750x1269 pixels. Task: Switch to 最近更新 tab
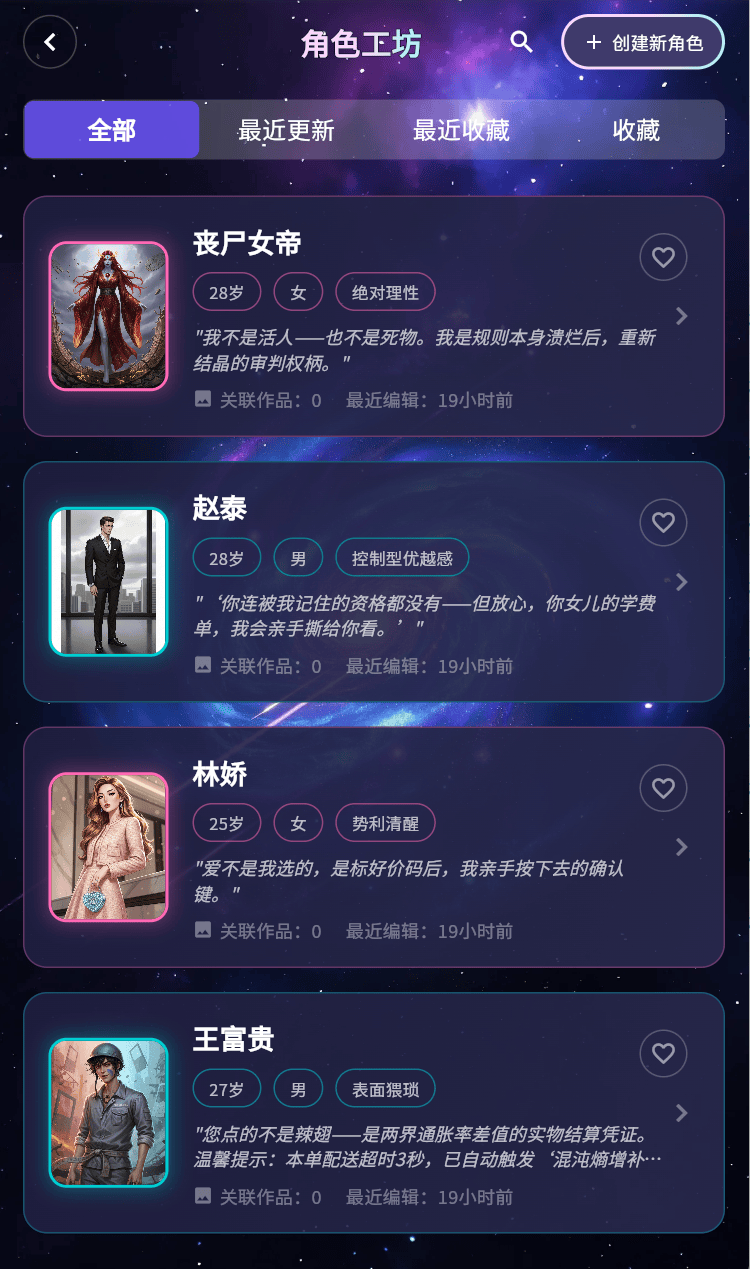click(286, 130)
